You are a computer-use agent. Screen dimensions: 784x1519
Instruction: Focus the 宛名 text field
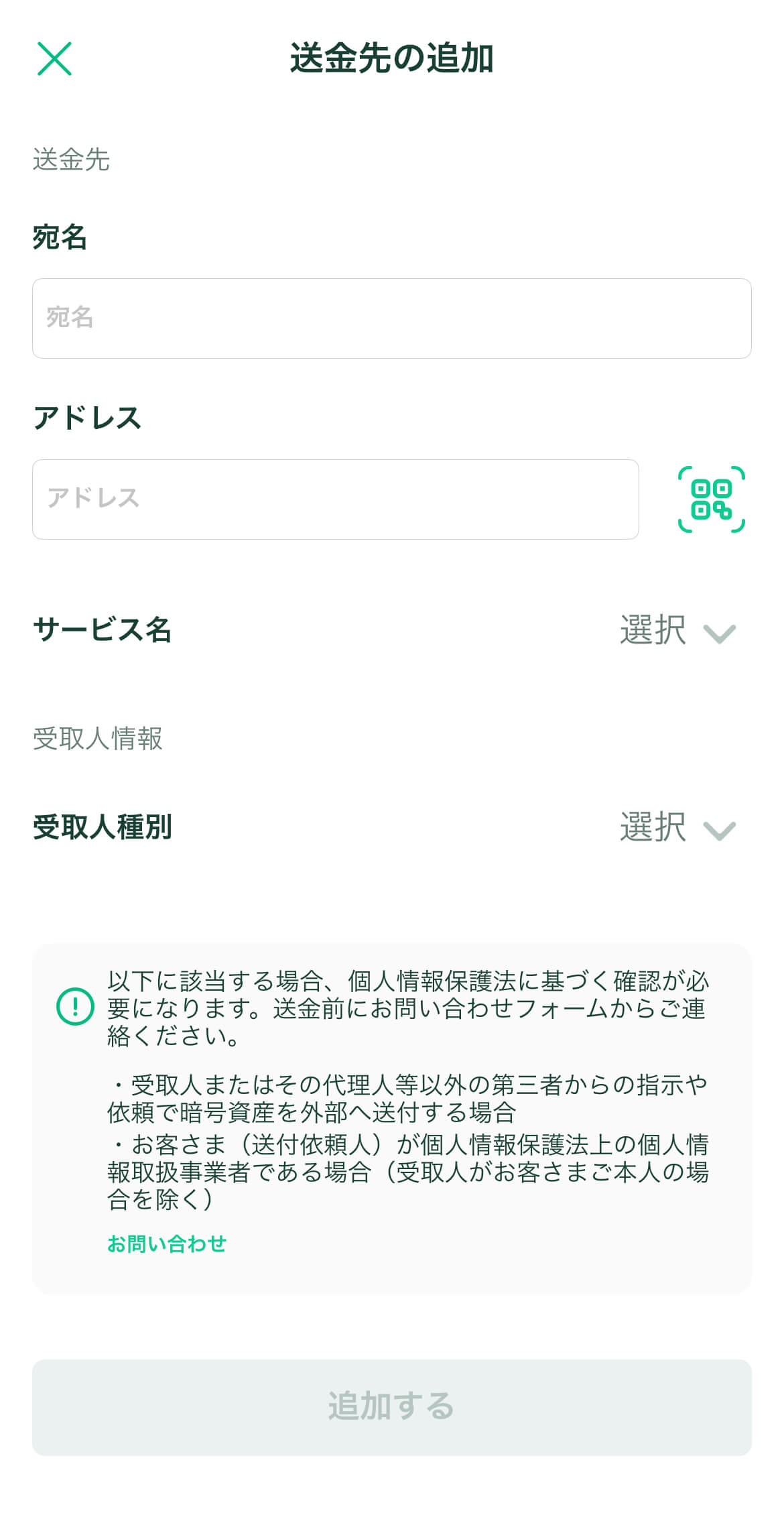click(391, 318)
